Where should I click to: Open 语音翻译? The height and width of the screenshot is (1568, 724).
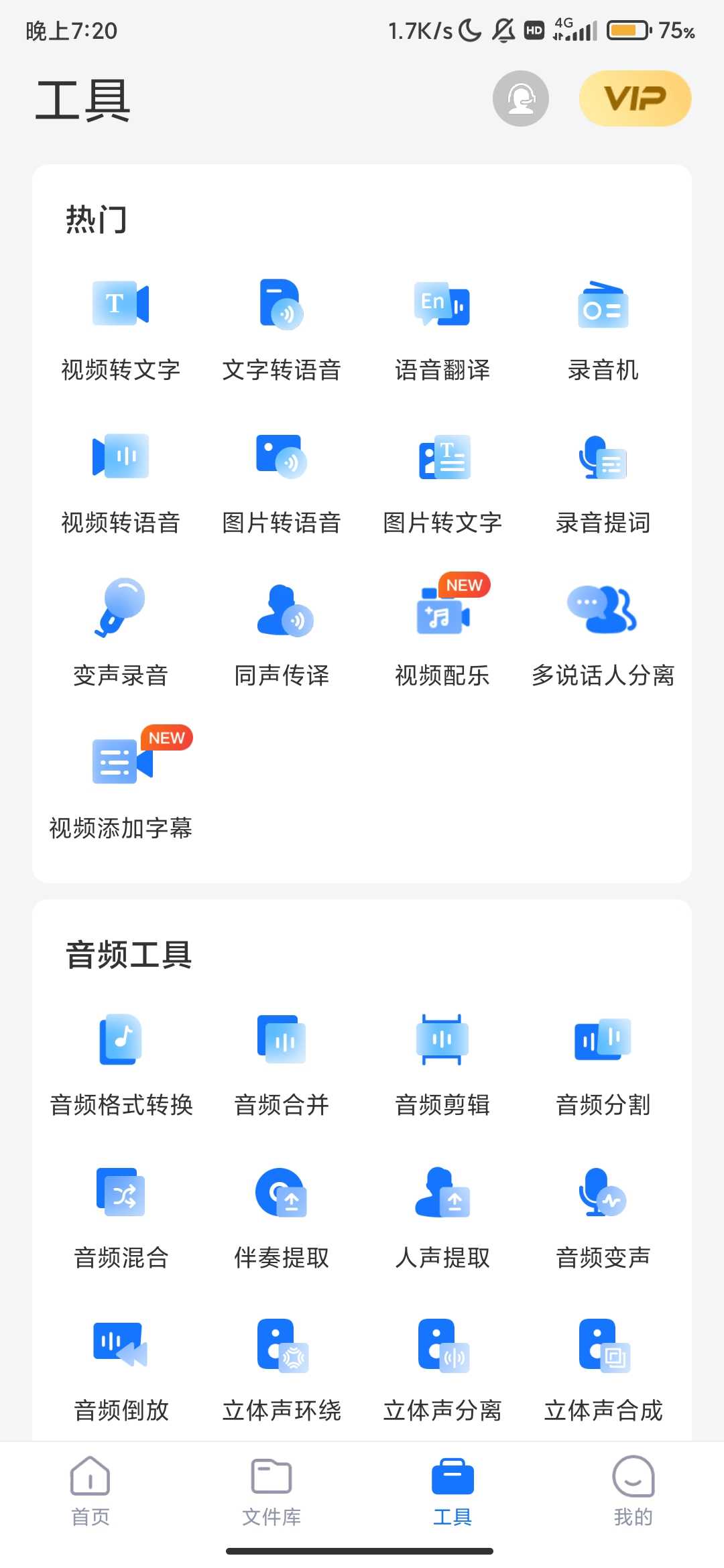point(442,331)
